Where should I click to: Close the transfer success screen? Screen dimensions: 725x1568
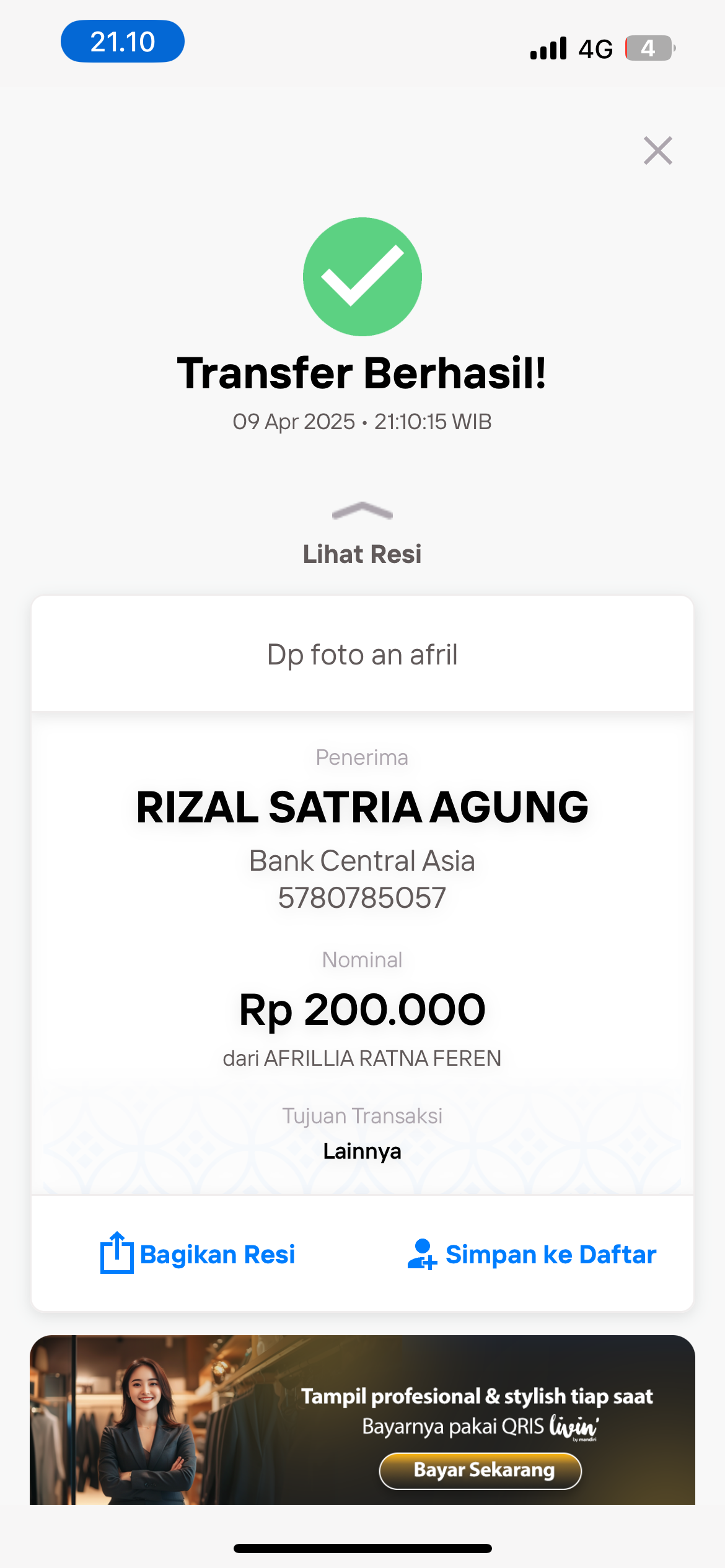(x=657, y=150)
